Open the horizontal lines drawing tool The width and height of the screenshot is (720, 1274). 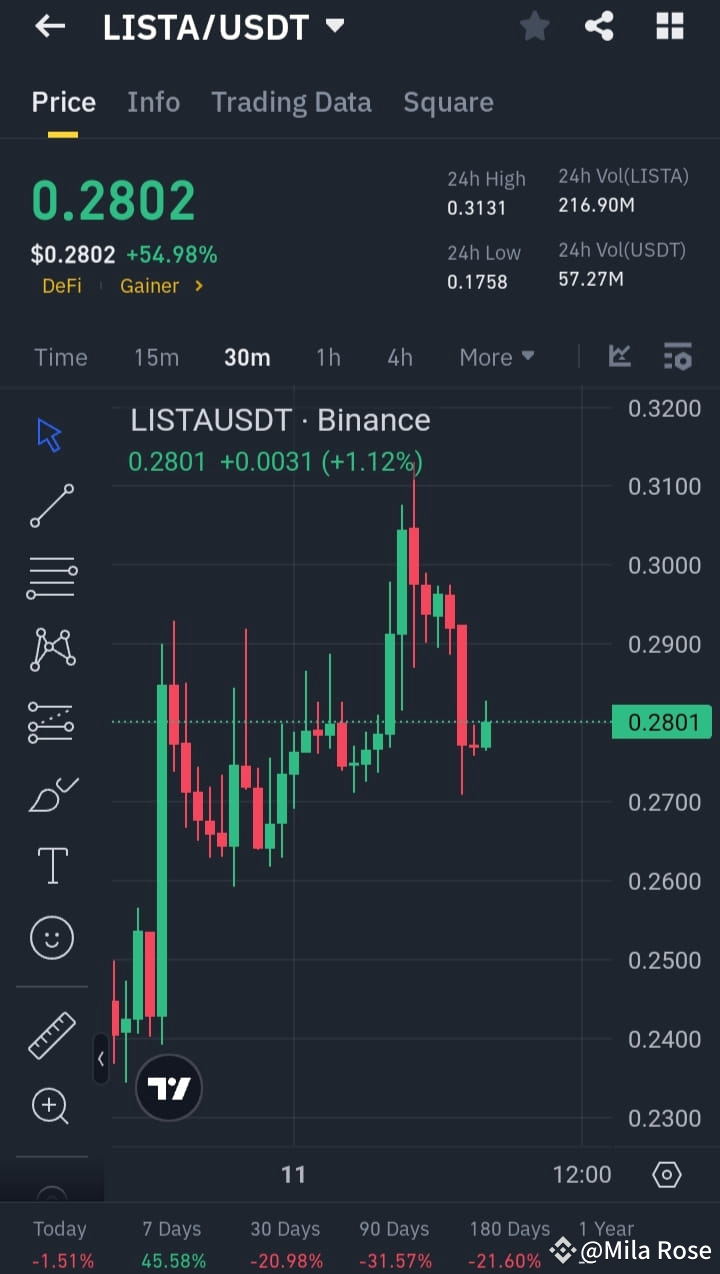coord(50,577)
